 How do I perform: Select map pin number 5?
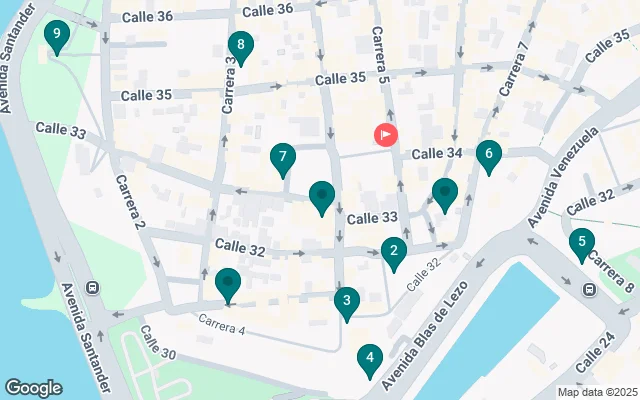tap(582, 242)
